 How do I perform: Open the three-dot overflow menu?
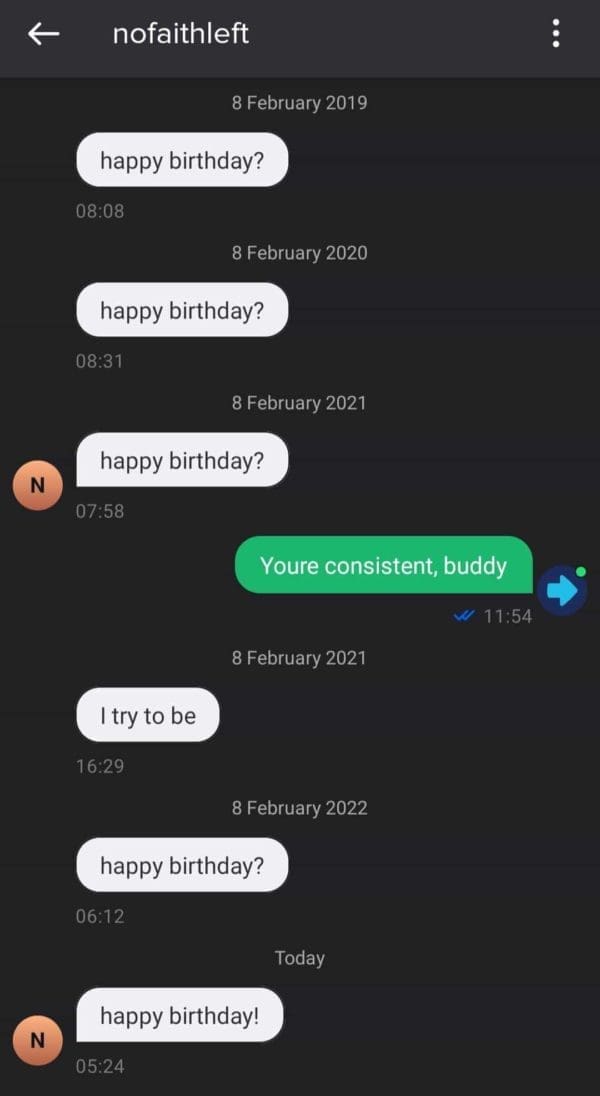556,34
